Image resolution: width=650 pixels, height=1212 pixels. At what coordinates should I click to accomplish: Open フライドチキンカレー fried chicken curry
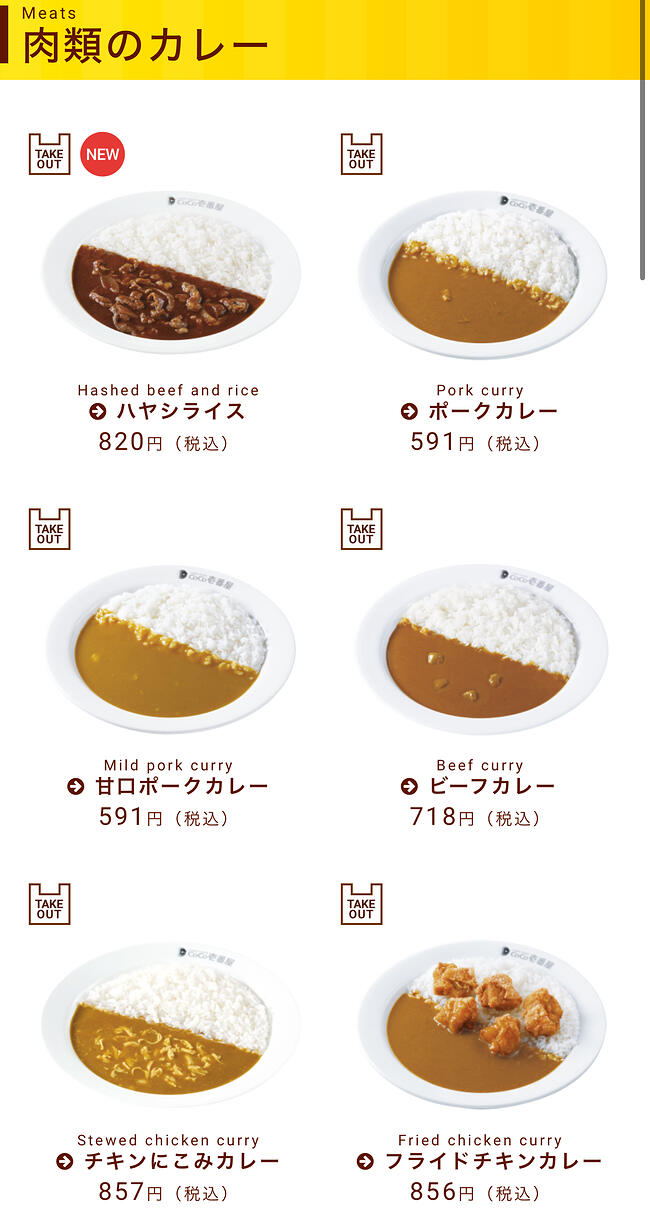480,1161
